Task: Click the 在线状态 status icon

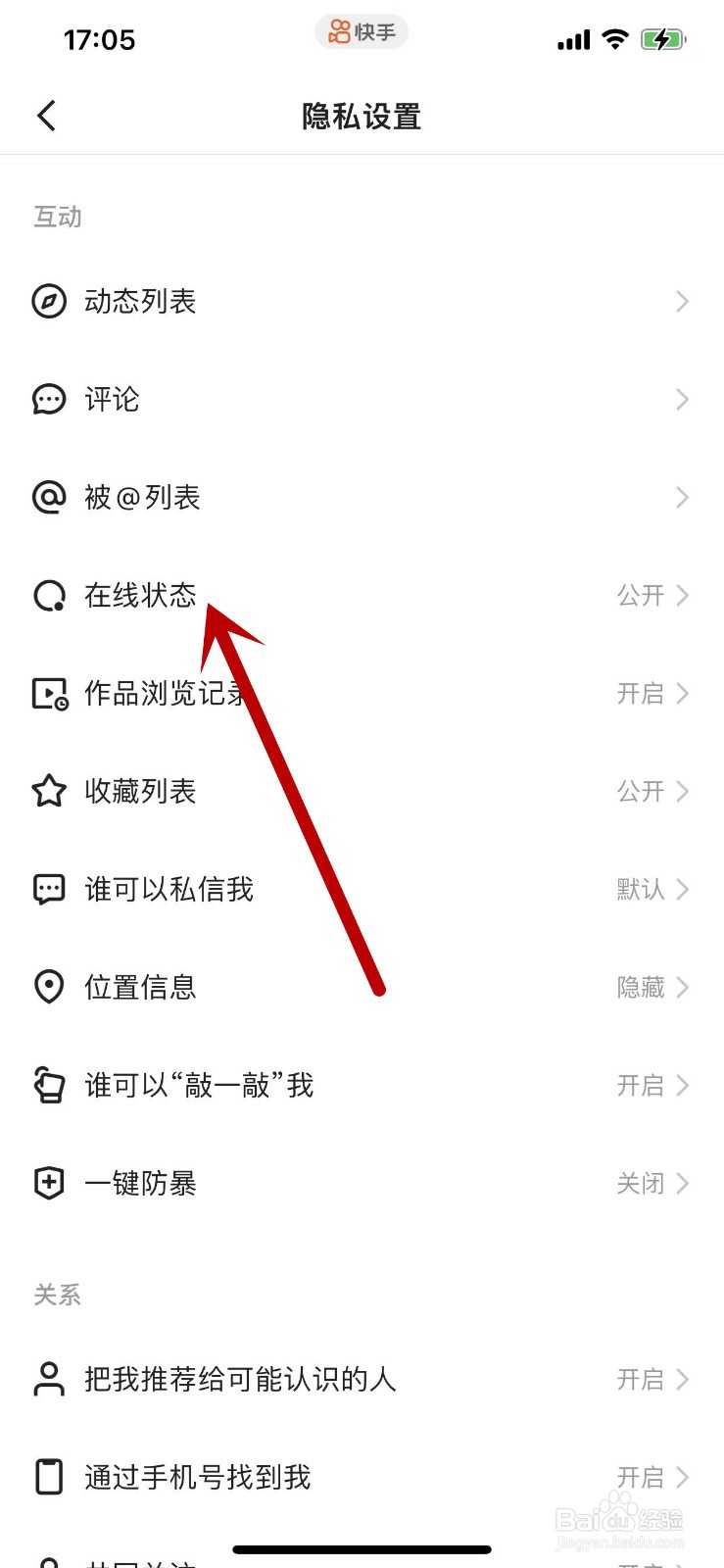Action: click(x=47, y=595)
